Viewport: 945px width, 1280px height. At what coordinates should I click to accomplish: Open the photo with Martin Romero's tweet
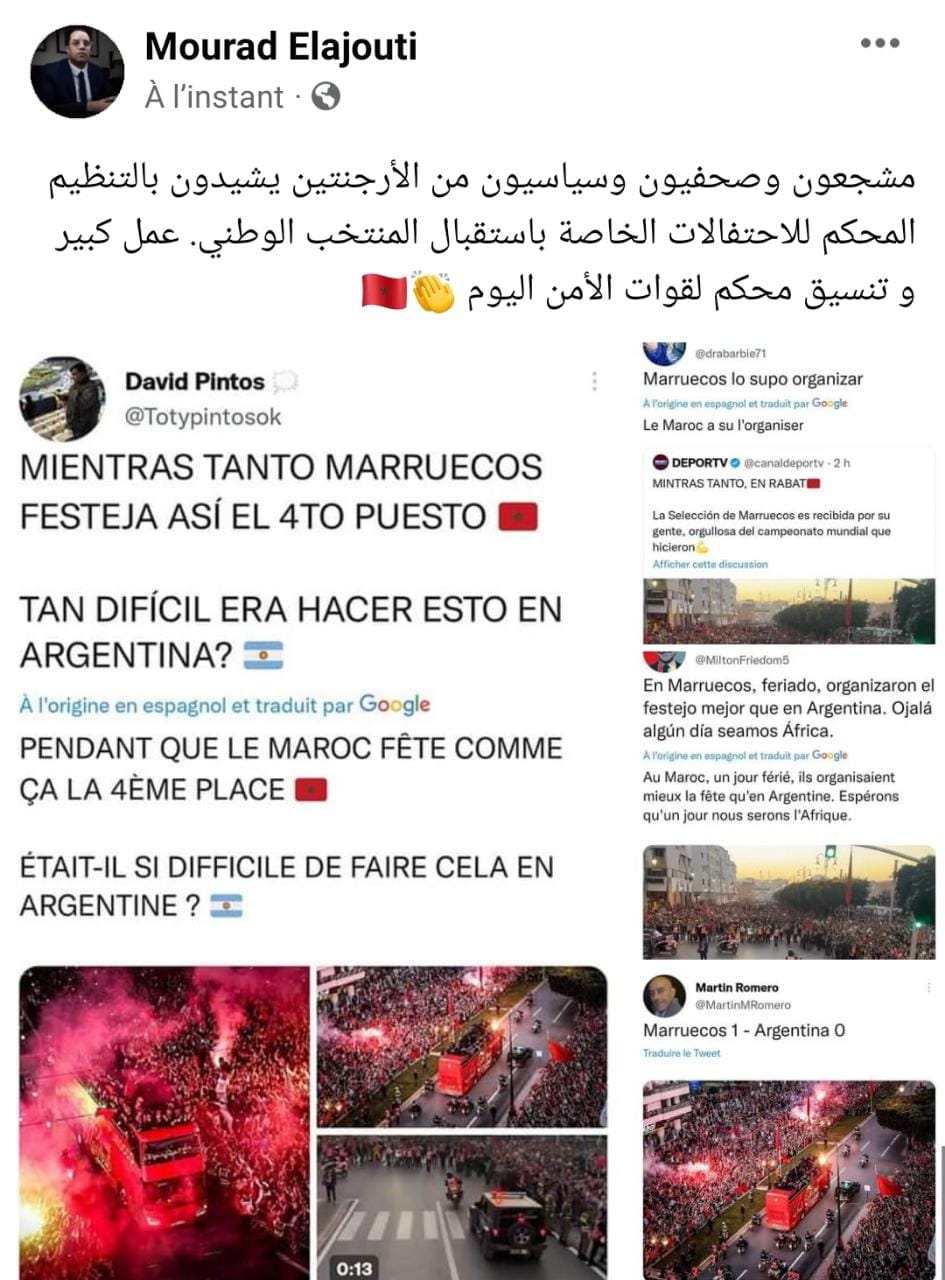click(788, 1120)
